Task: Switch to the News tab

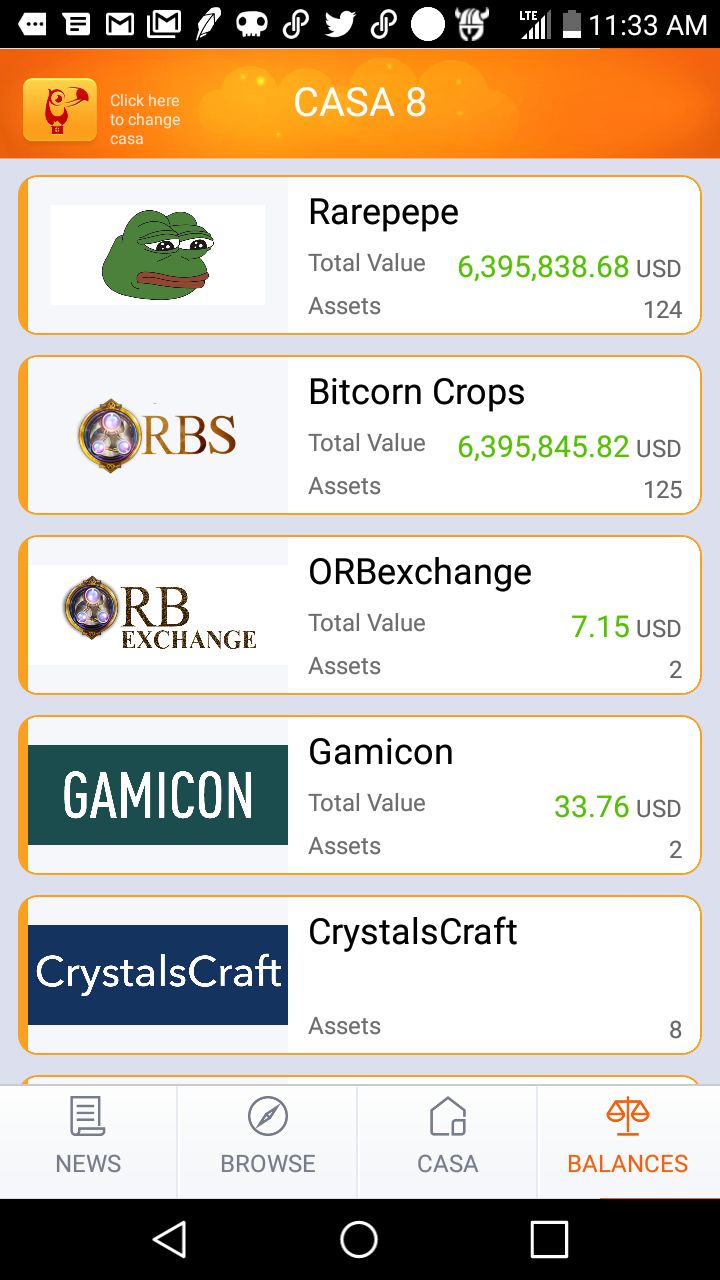Action: (89, 1141)
